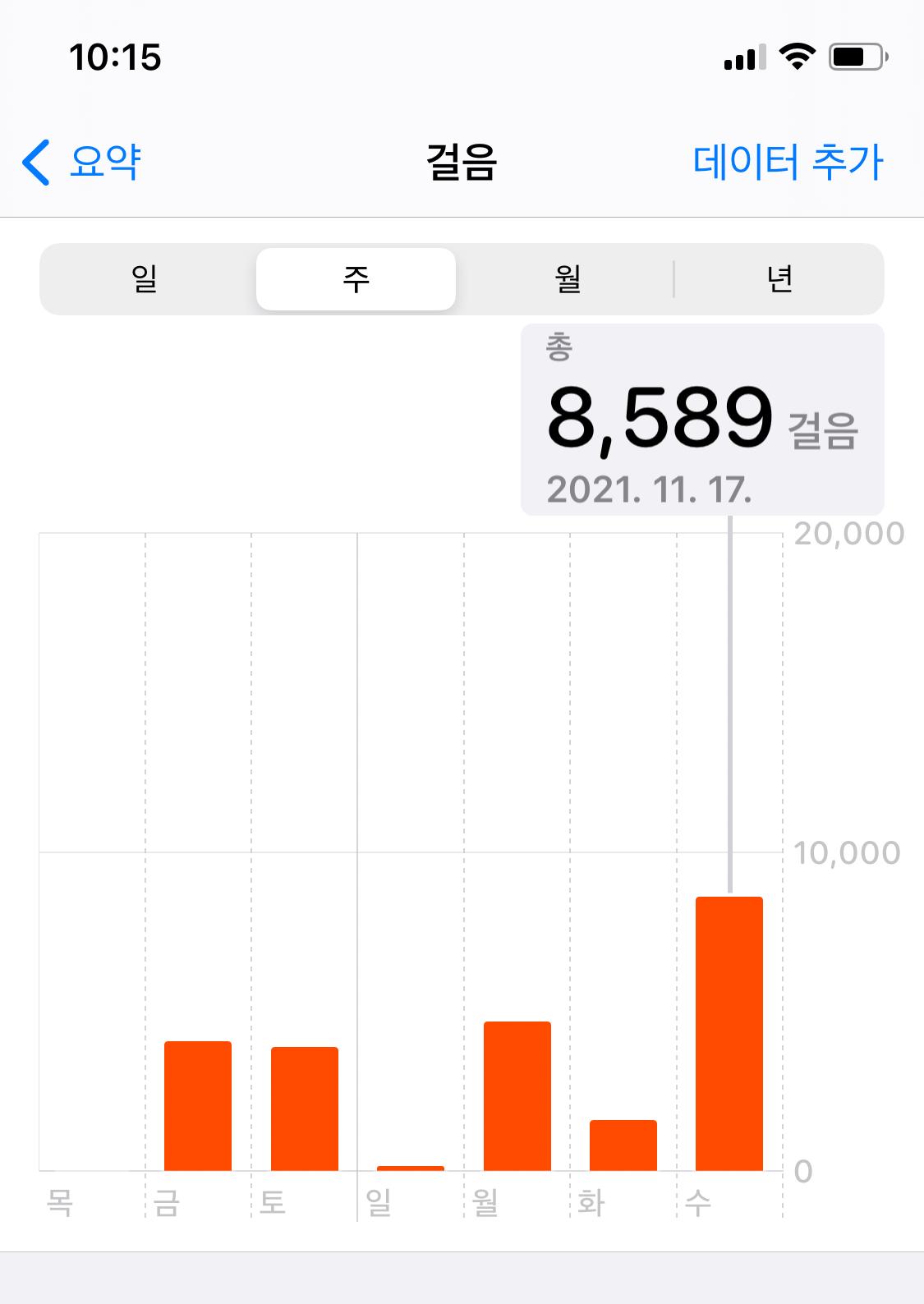Viewport: 924px width, 1304px height.
Task: Switch to the 년 (year) view
Action: (x=779, y=279)
